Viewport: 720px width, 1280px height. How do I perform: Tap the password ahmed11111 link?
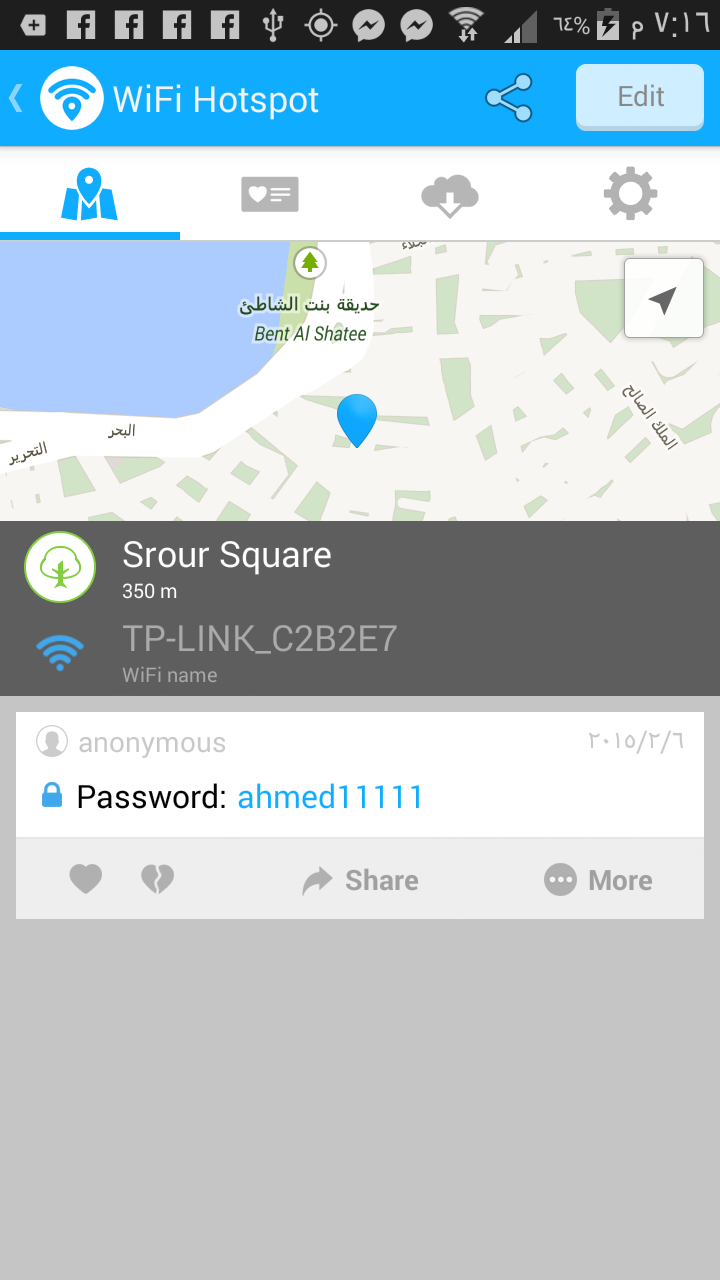click(331, 797)
